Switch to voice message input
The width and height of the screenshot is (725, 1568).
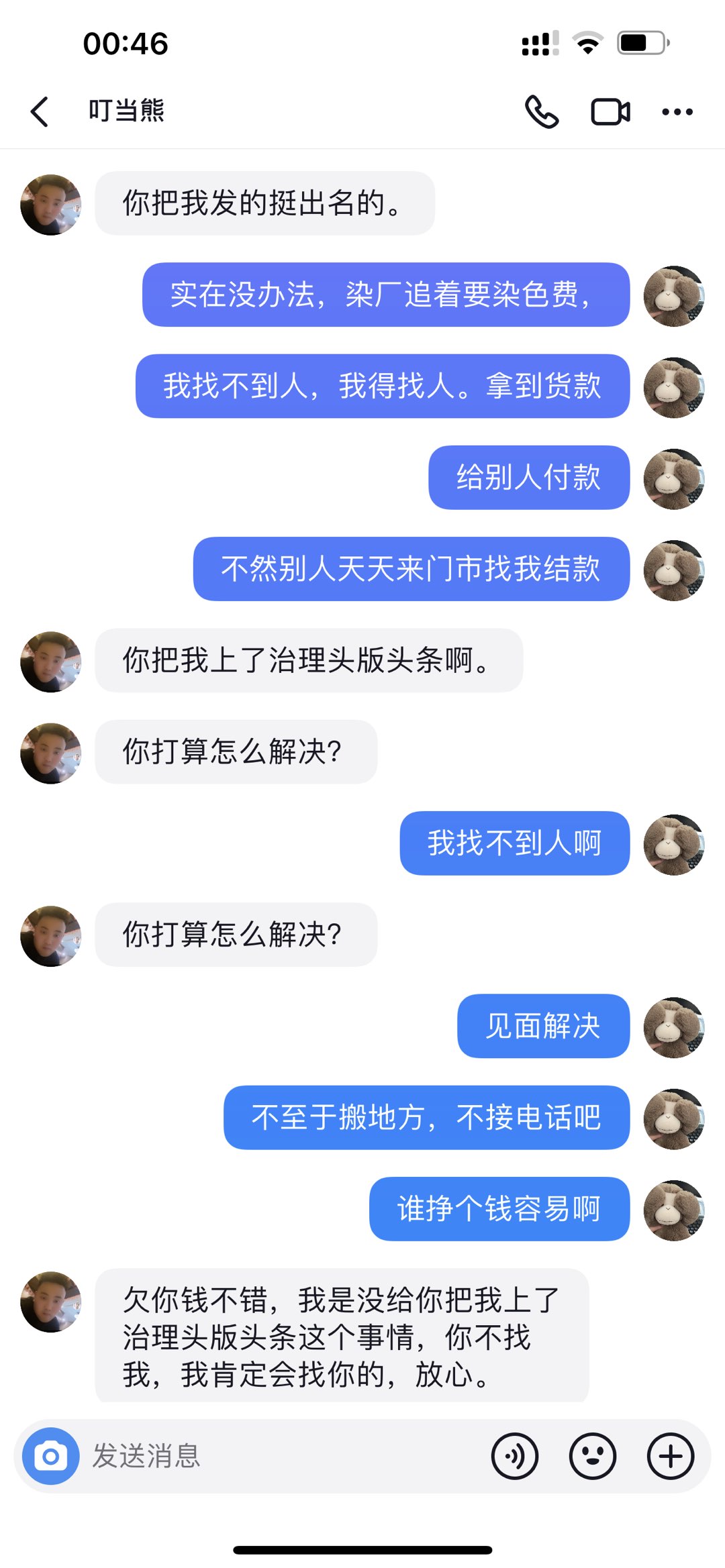coord(515,1456)
